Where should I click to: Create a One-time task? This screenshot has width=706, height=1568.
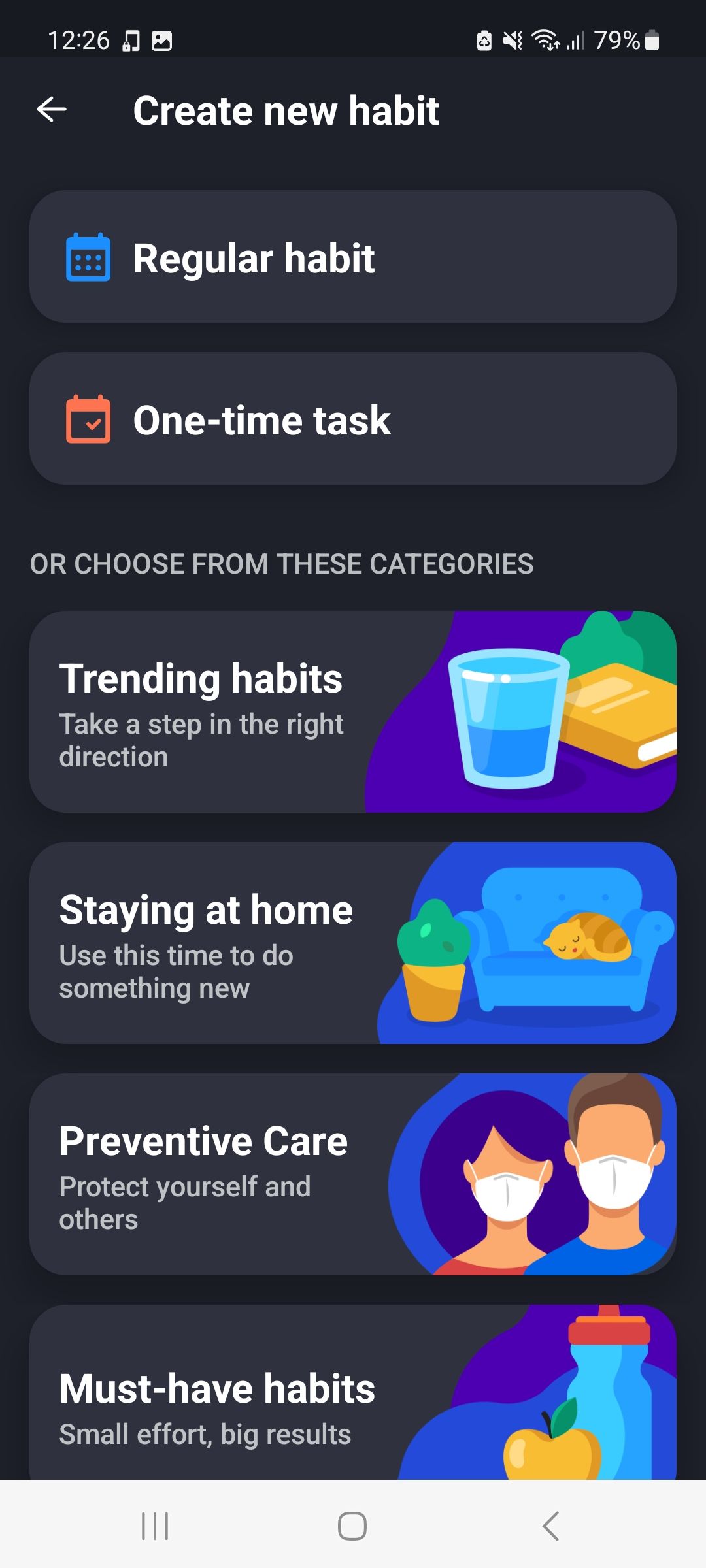[x=353, y=419]
